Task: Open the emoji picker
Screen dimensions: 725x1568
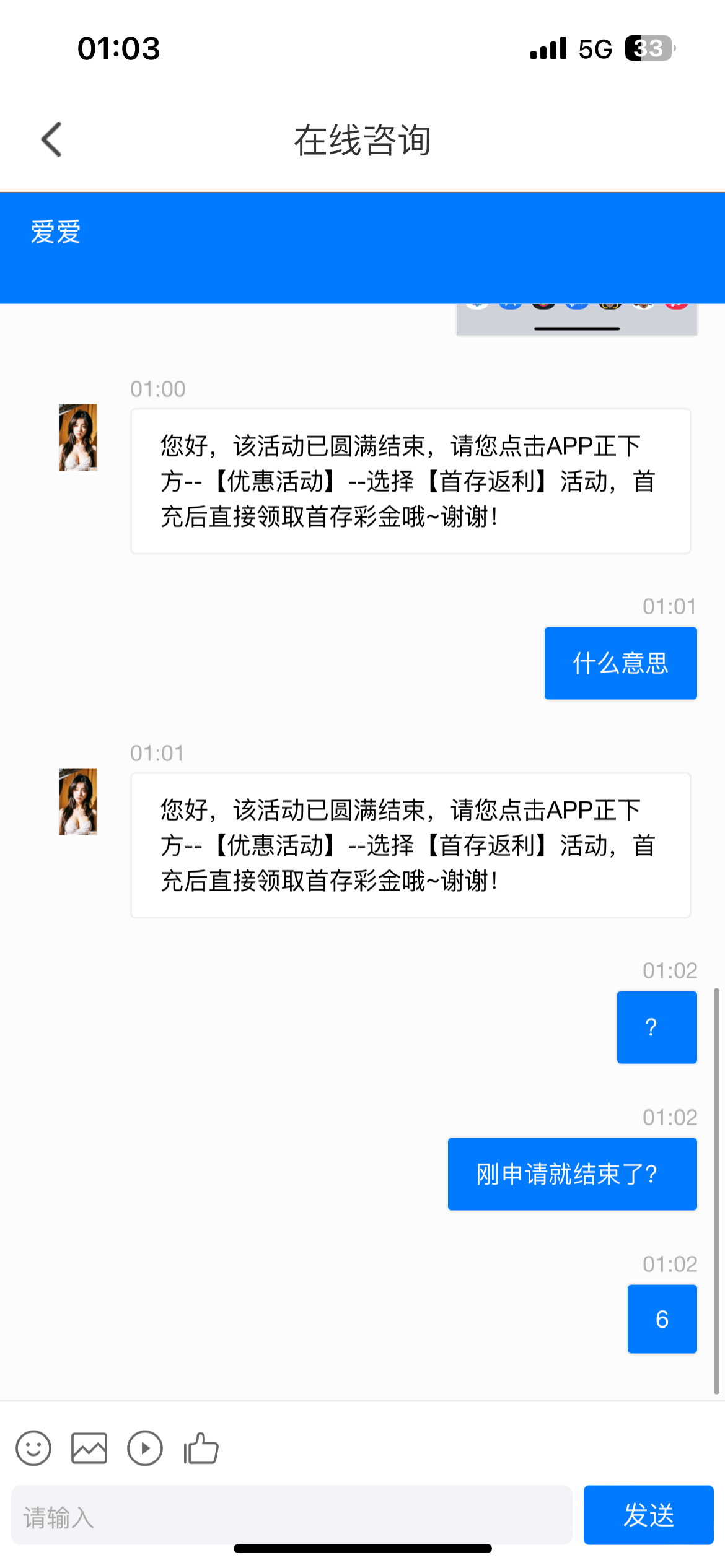Action: click(33, 1448)
